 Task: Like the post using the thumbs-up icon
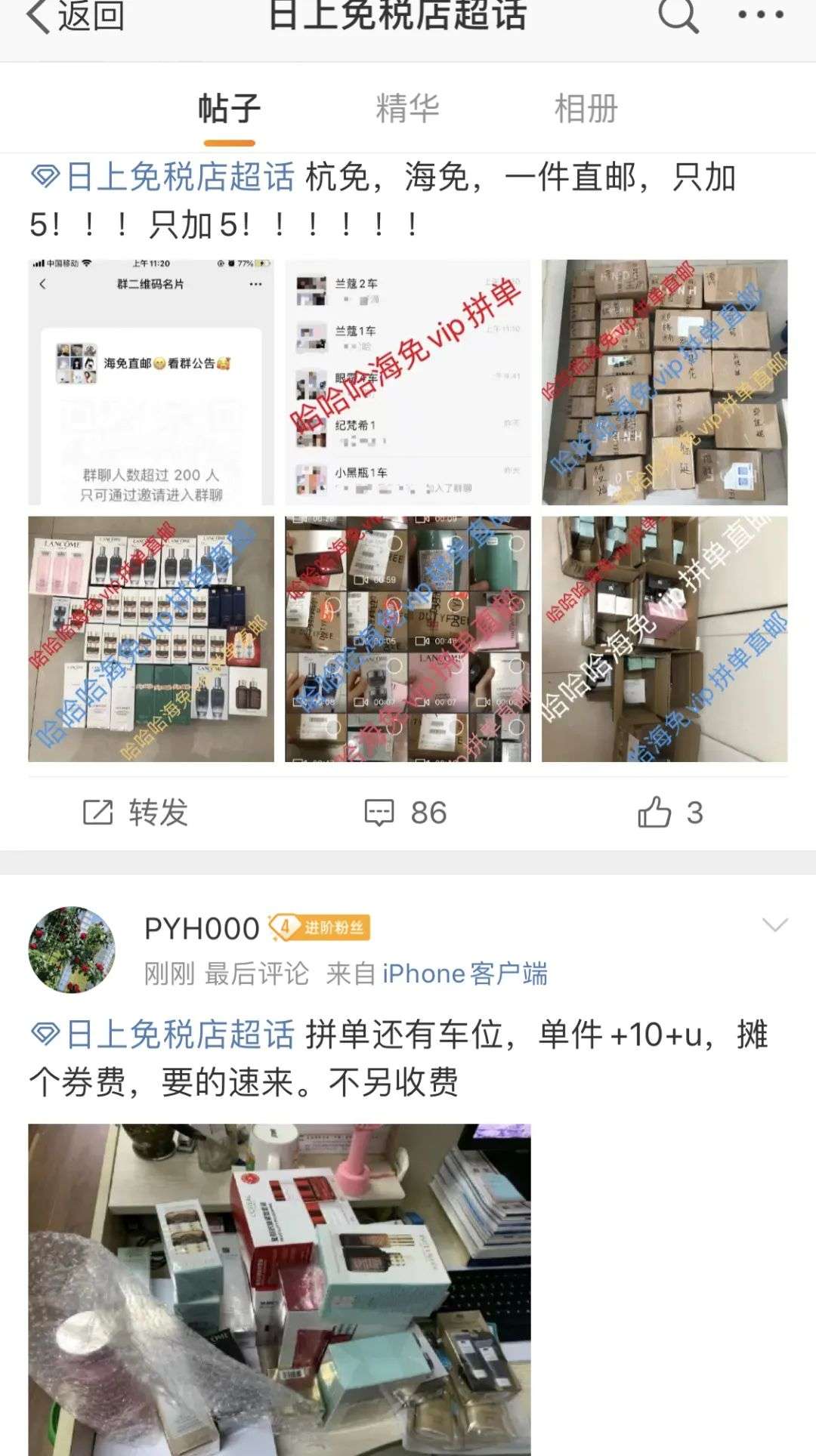coord(655,812)
